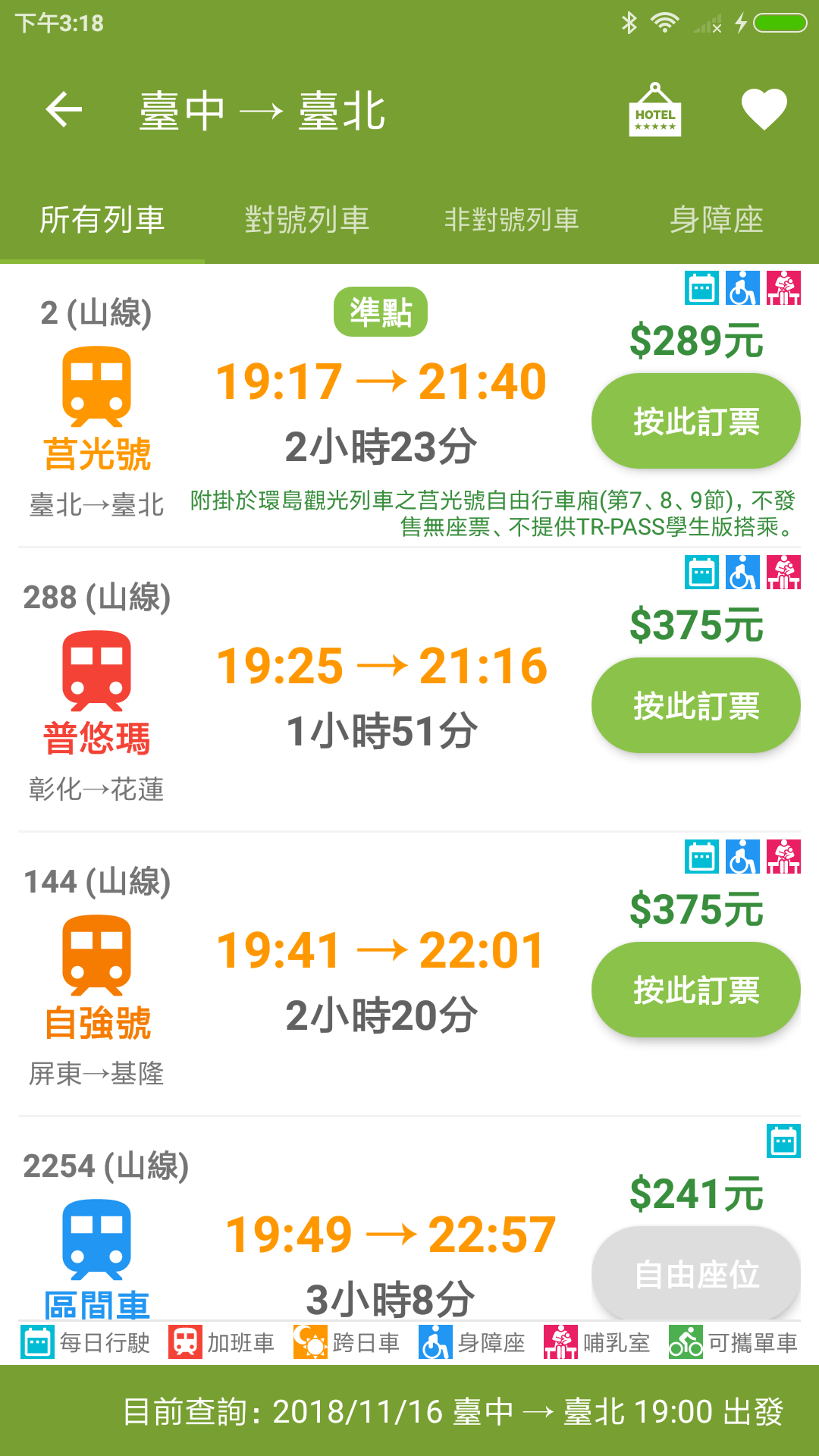Book ticket for train 144 自強號
The width and height of the screenshot is (819, 1456).
click(x=695, y=990)
